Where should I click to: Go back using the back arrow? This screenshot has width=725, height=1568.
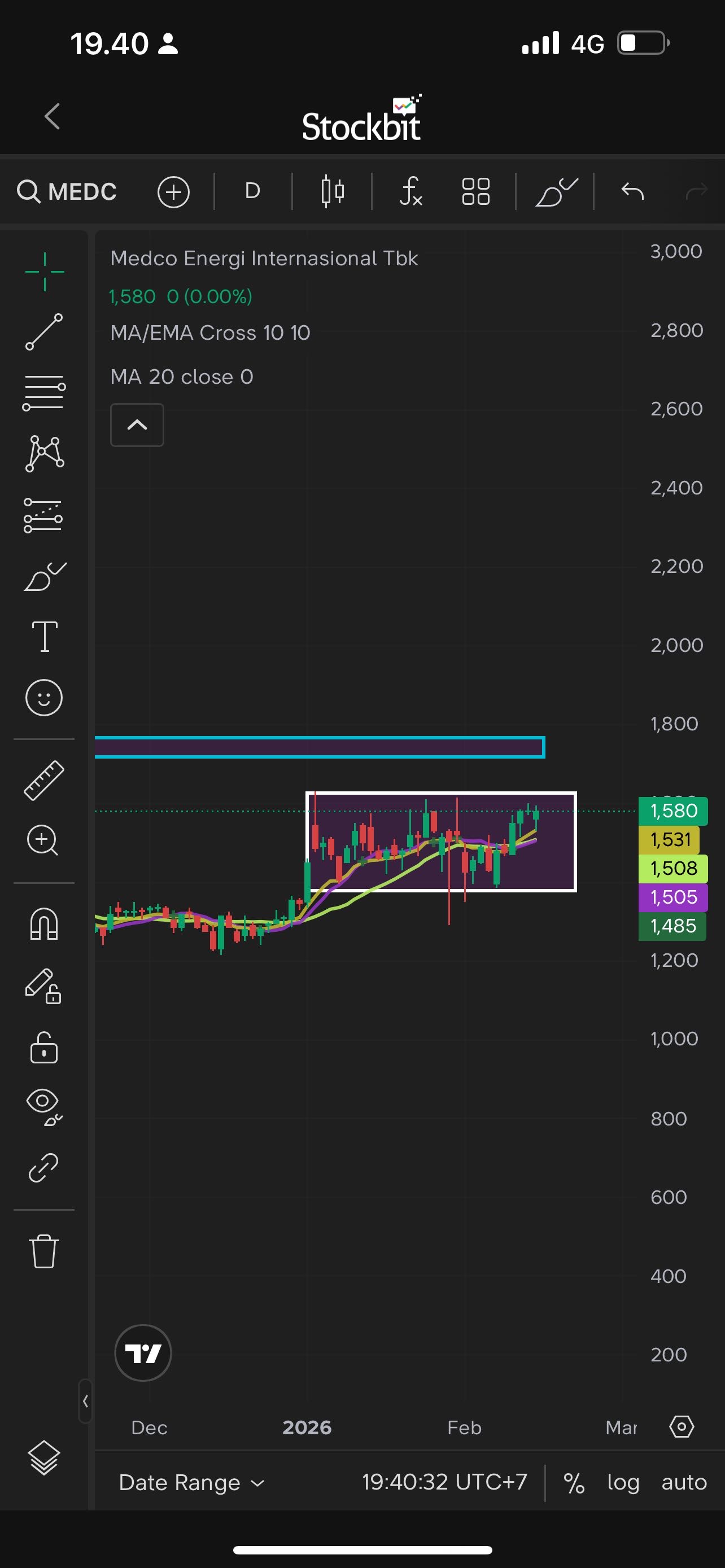[53, 116]
